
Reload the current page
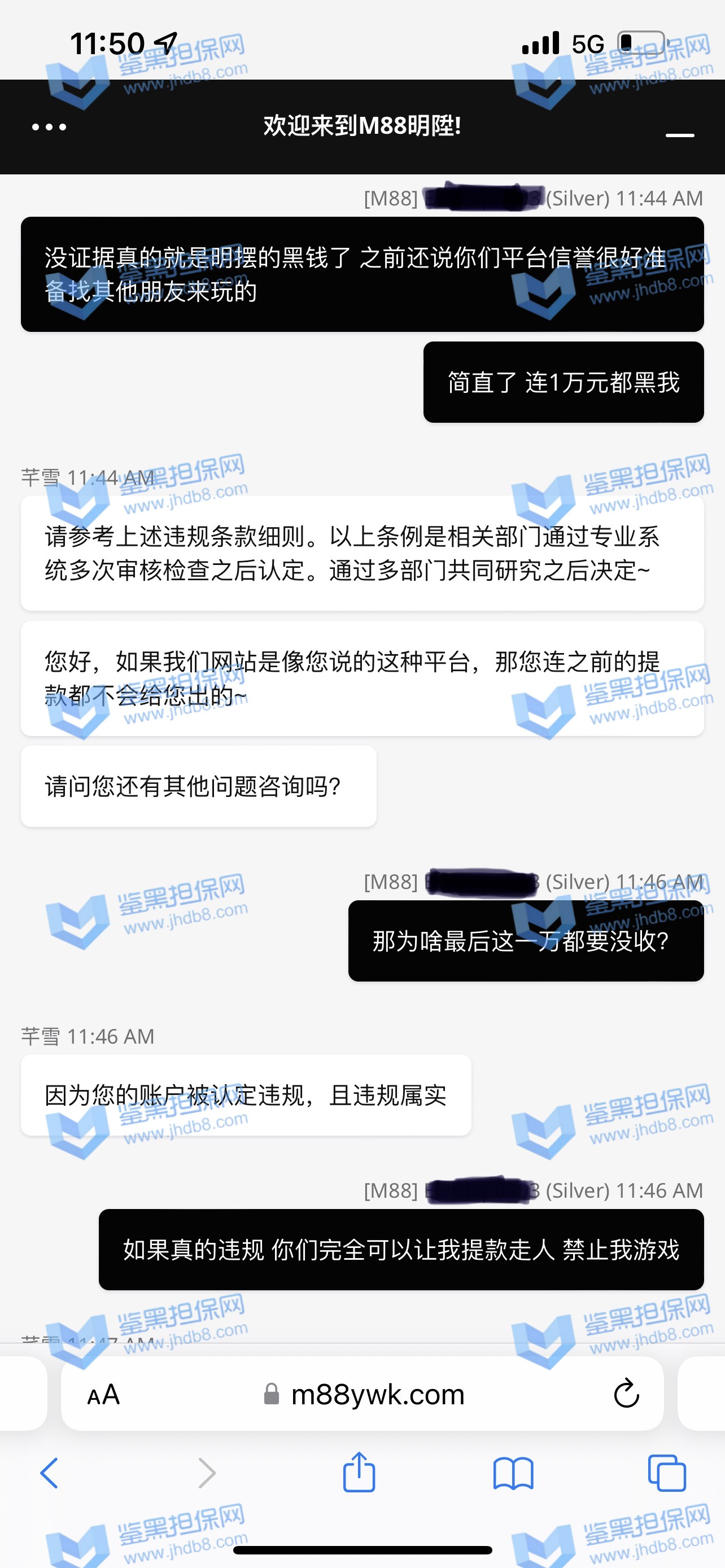pos(626,1394)
